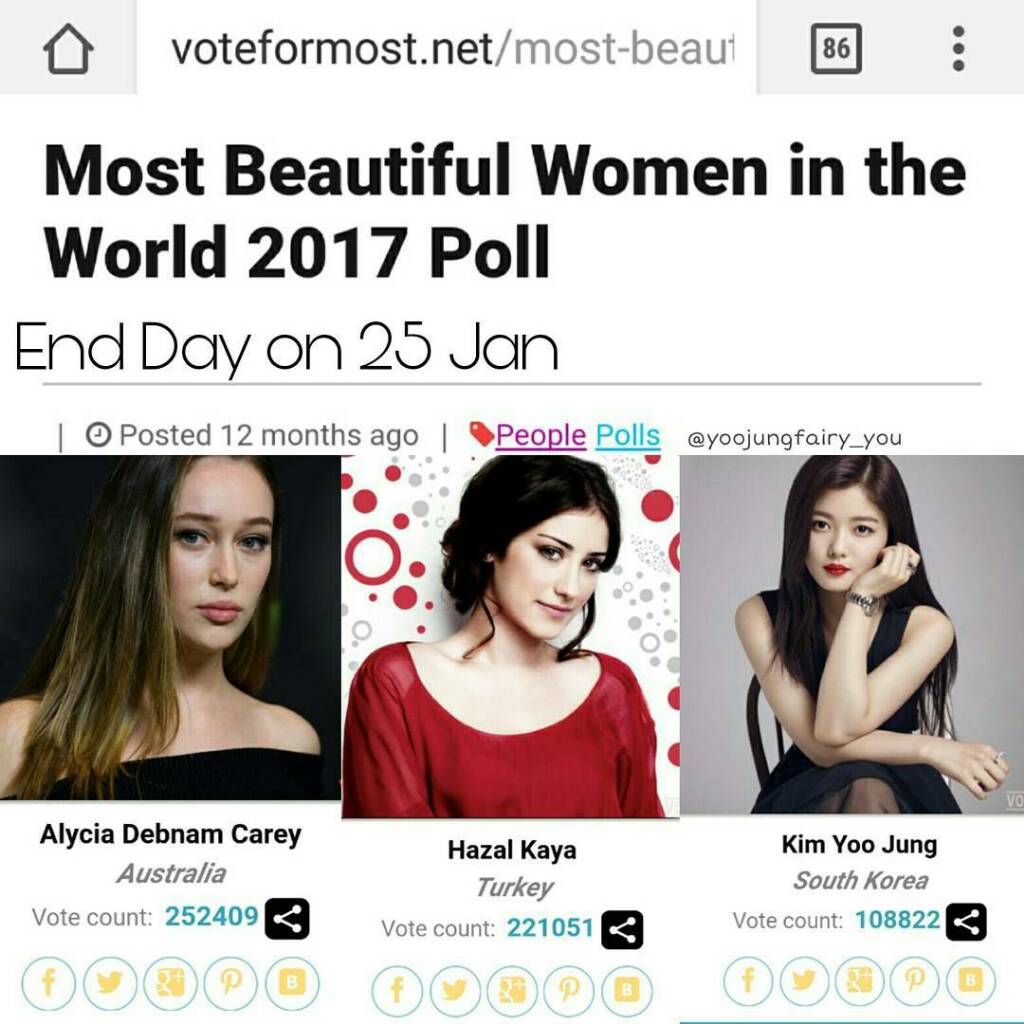The image size is (1024, 1024).
Task: Share Kim Yoo Jung on Facebook
Action: coord(748,980)
